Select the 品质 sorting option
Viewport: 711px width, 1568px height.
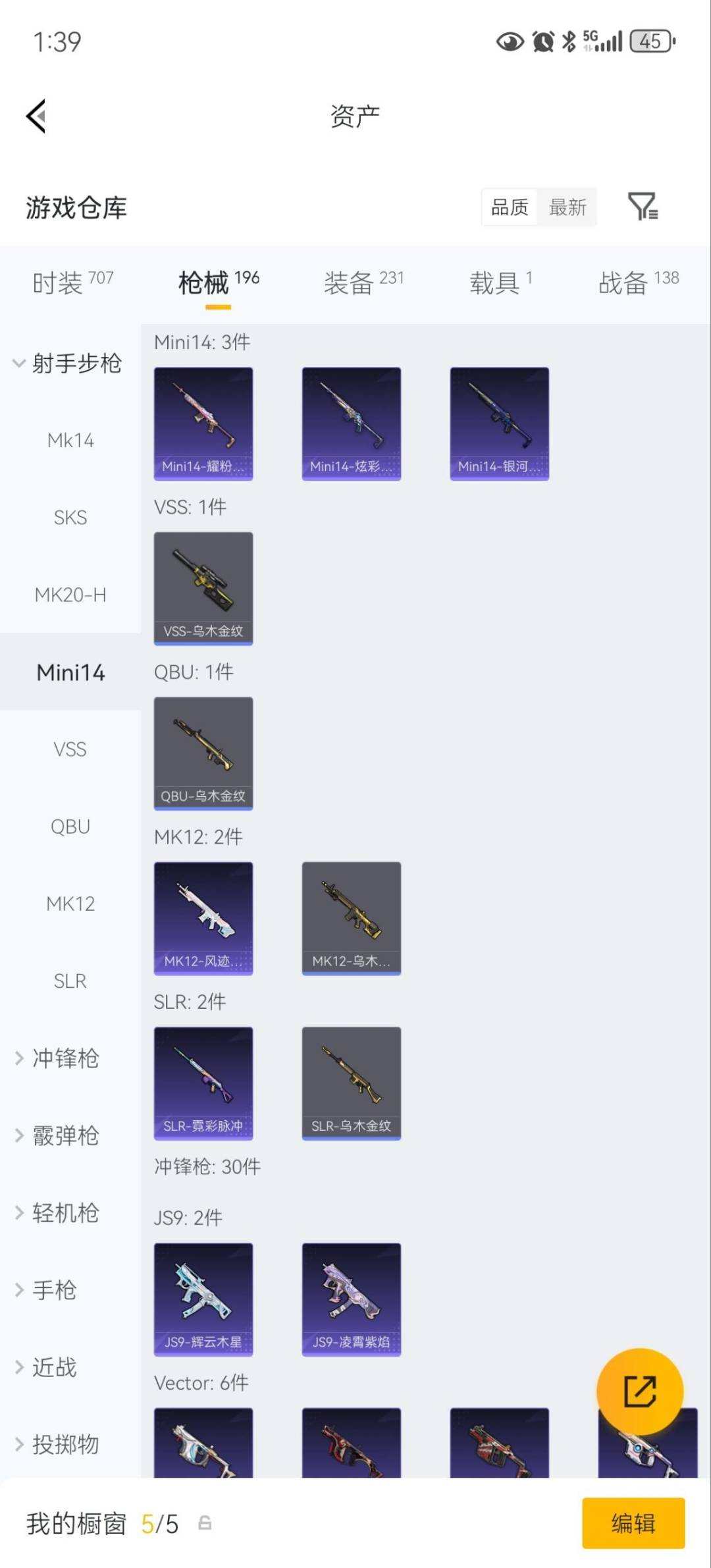click(x=509, y=207)
